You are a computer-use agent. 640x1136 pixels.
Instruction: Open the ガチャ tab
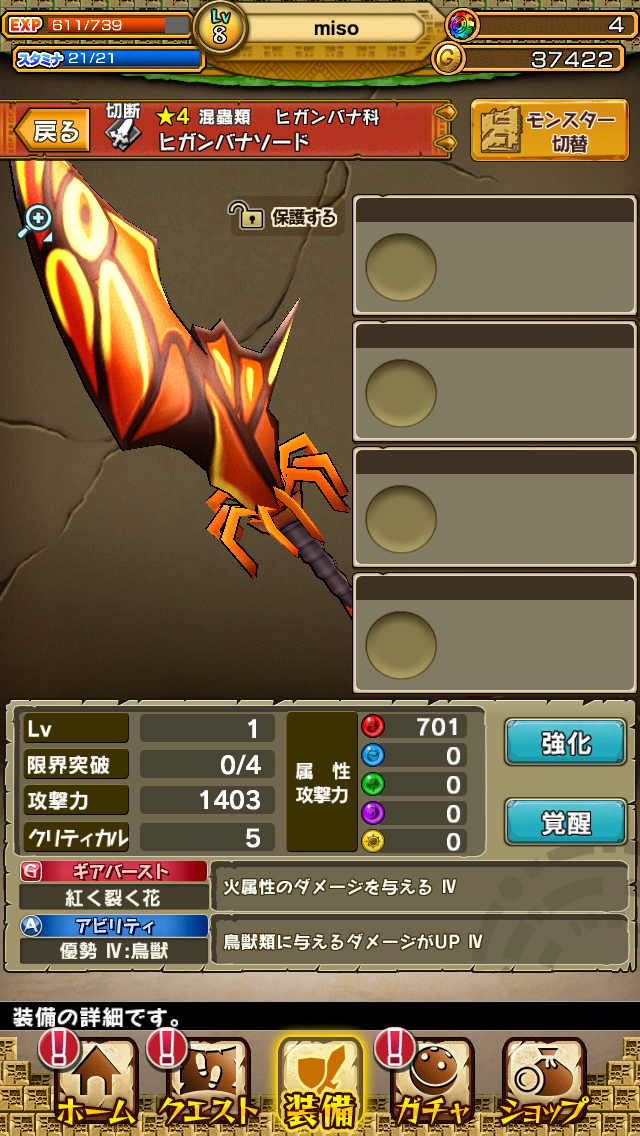pyautogui.click(x=432, y=1084)
